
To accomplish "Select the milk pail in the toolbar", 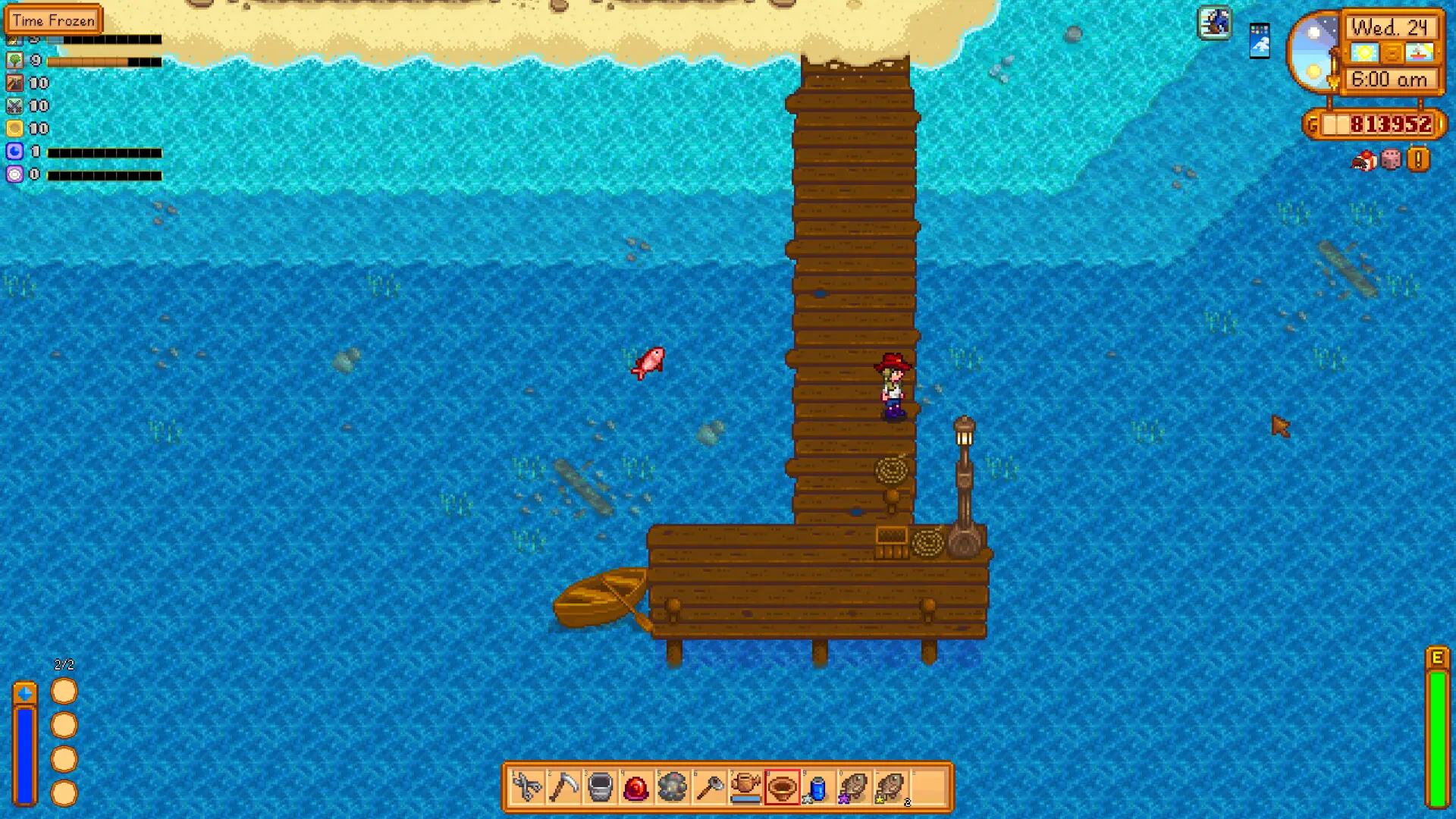I will [x=600, y=788].
